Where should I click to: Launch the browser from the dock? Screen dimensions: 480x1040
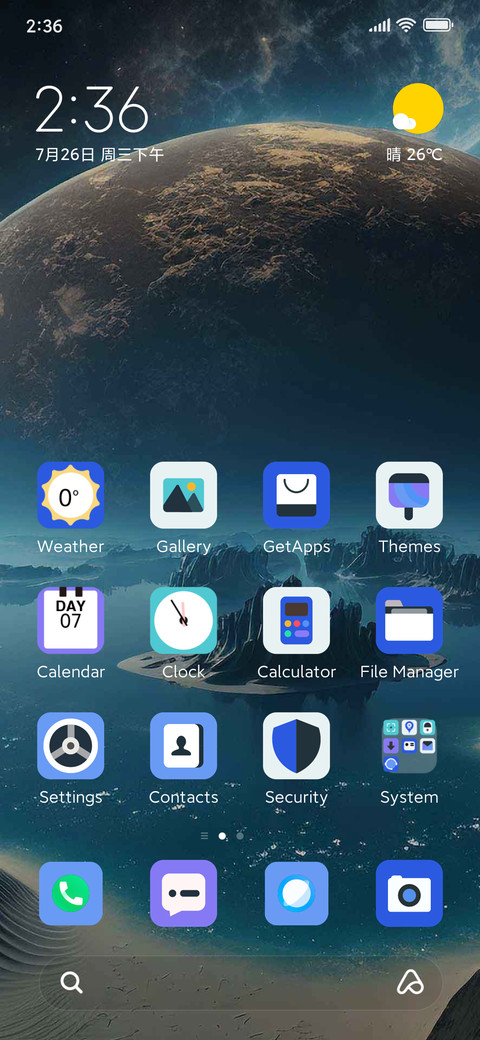(x=296, y=893)
